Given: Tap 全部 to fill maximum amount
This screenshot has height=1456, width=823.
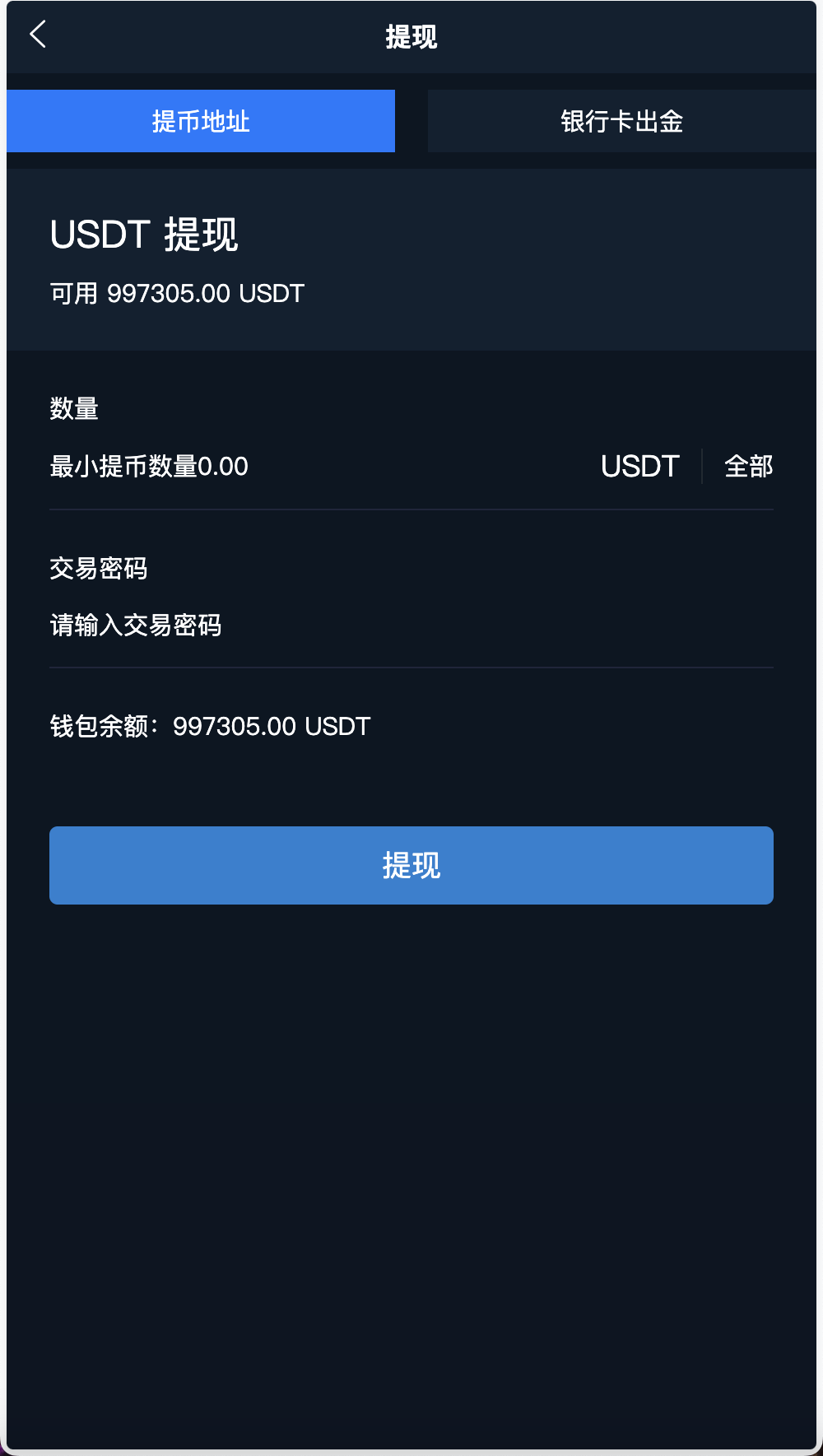Looking at the screenshot, I should 747,466.
